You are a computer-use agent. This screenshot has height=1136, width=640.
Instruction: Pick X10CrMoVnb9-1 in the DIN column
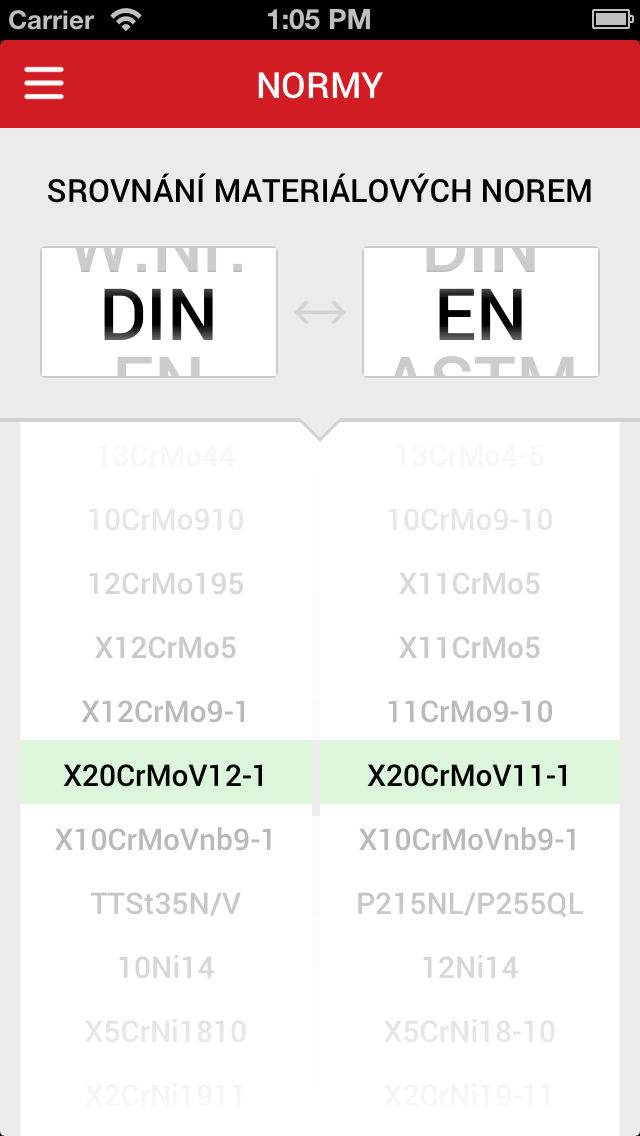pyautogui.click(x=165, y=840)
